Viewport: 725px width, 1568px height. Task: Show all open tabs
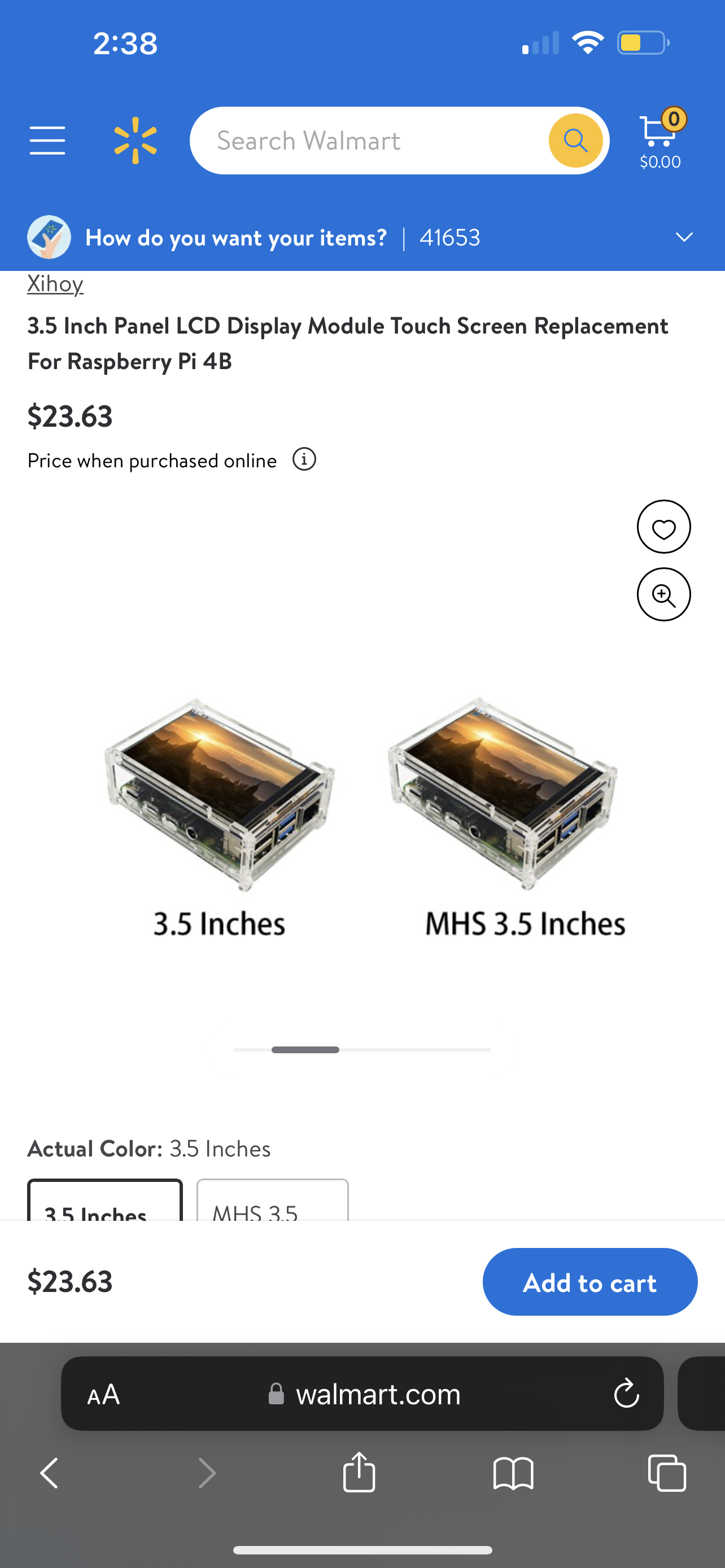pos(667,1473)
